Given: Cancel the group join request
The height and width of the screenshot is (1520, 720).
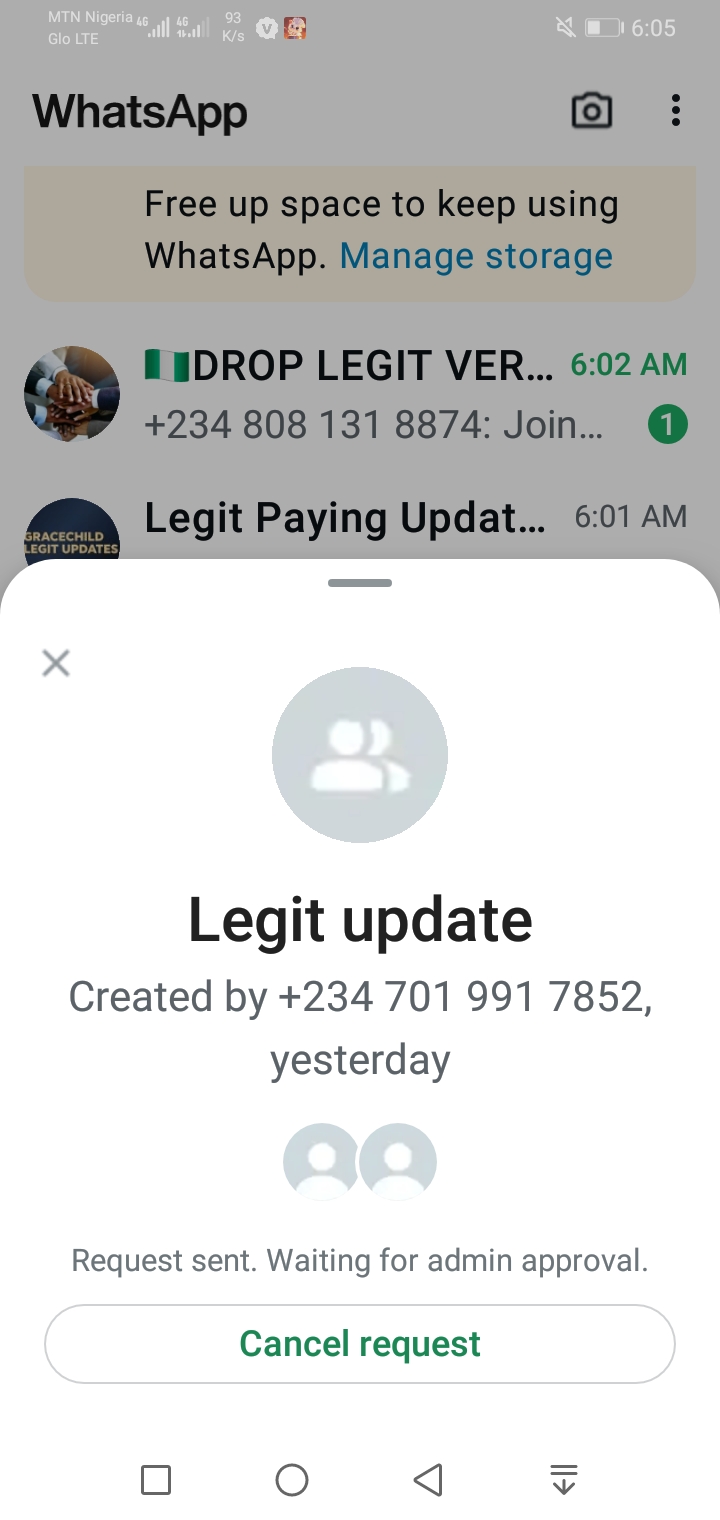Looking at the screenshot, I should click(360, 1343).
